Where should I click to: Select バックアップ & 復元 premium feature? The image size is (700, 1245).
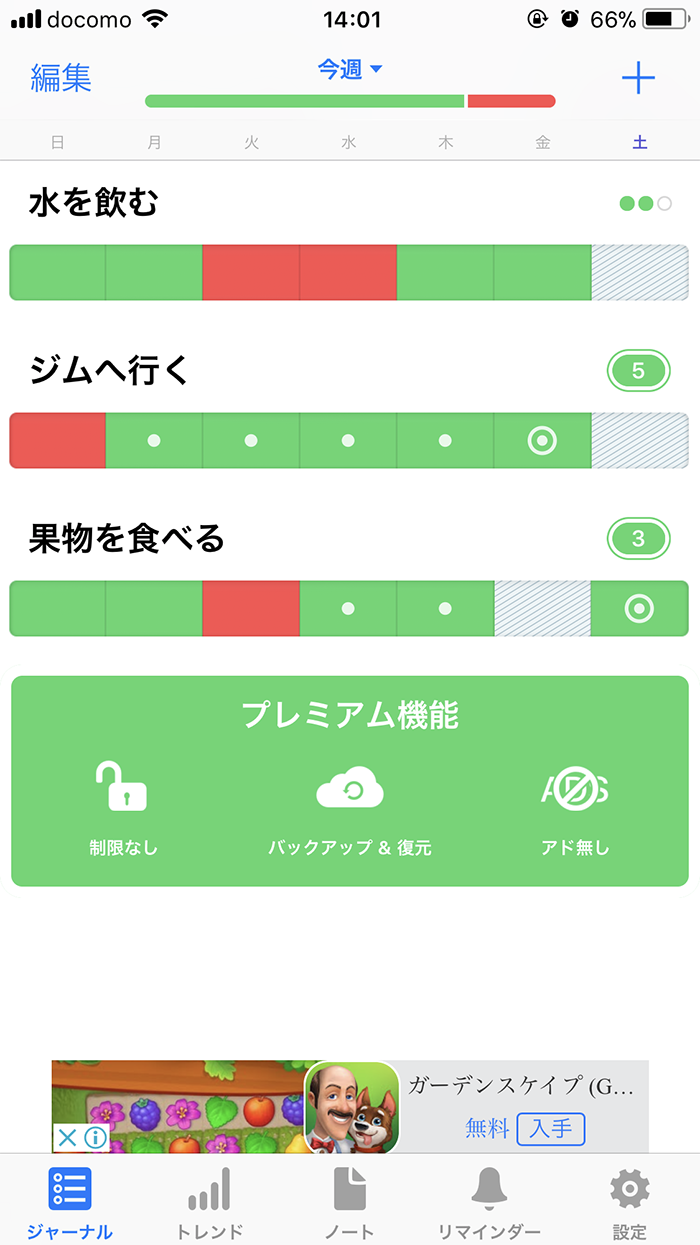(350, 808)
